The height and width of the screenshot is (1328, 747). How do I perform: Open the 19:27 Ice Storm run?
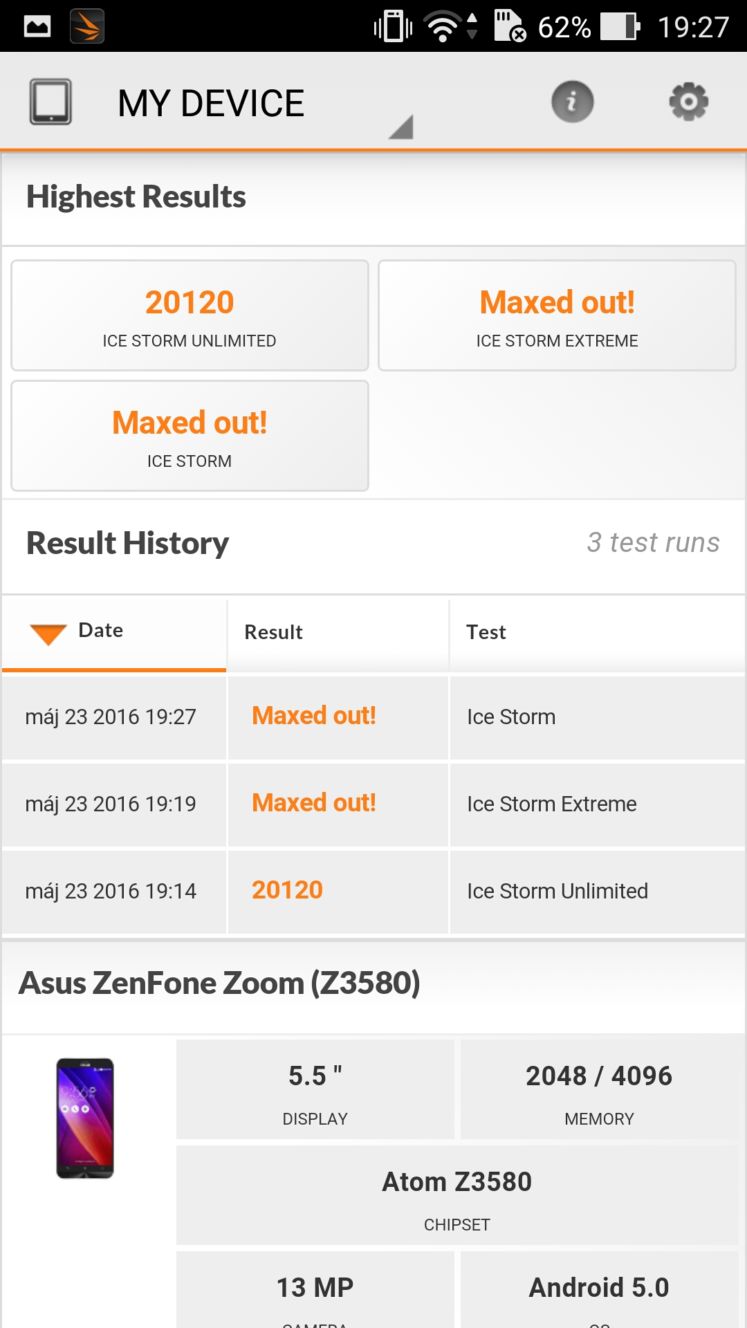pyautogui.click(x=373, y=717)
